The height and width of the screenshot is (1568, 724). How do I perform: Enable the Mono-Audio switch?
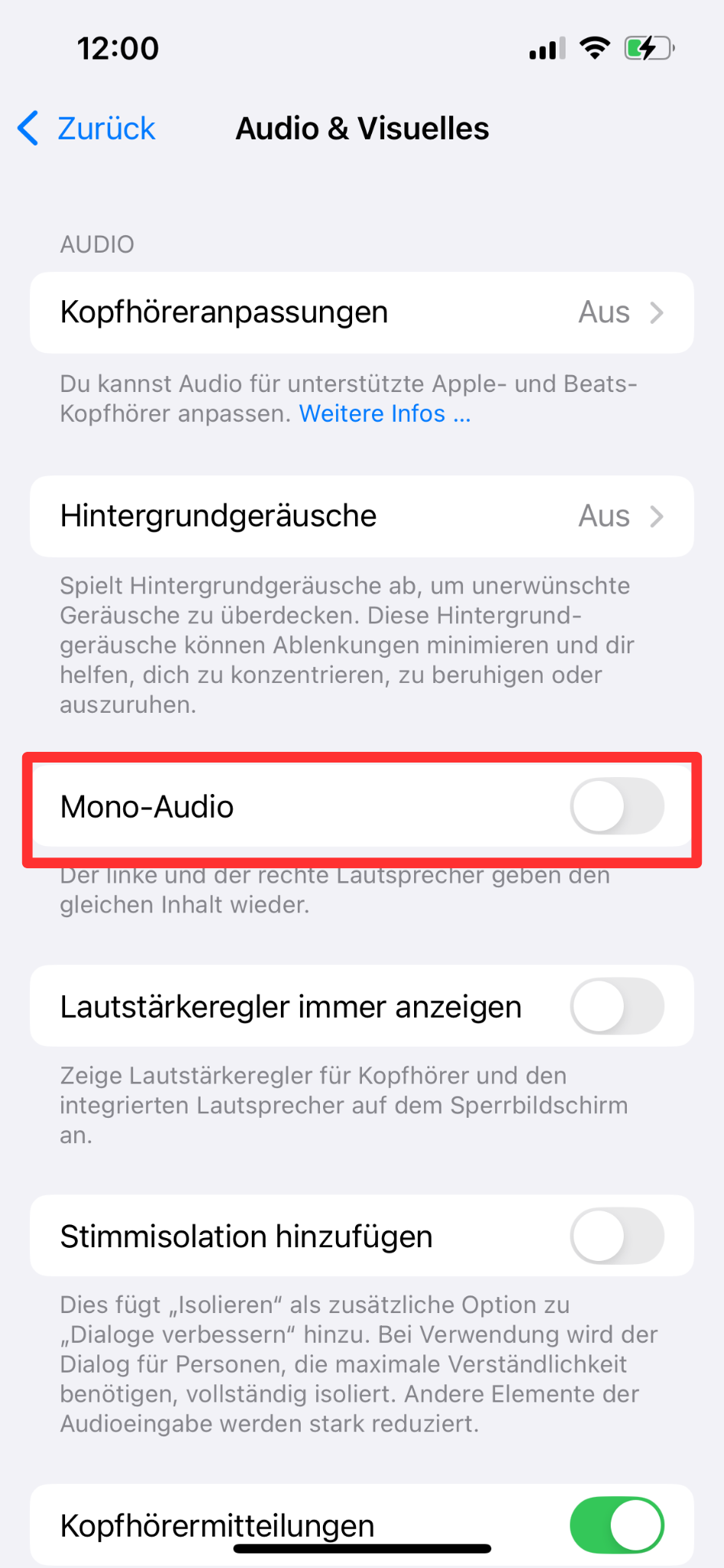click(617, 806)
